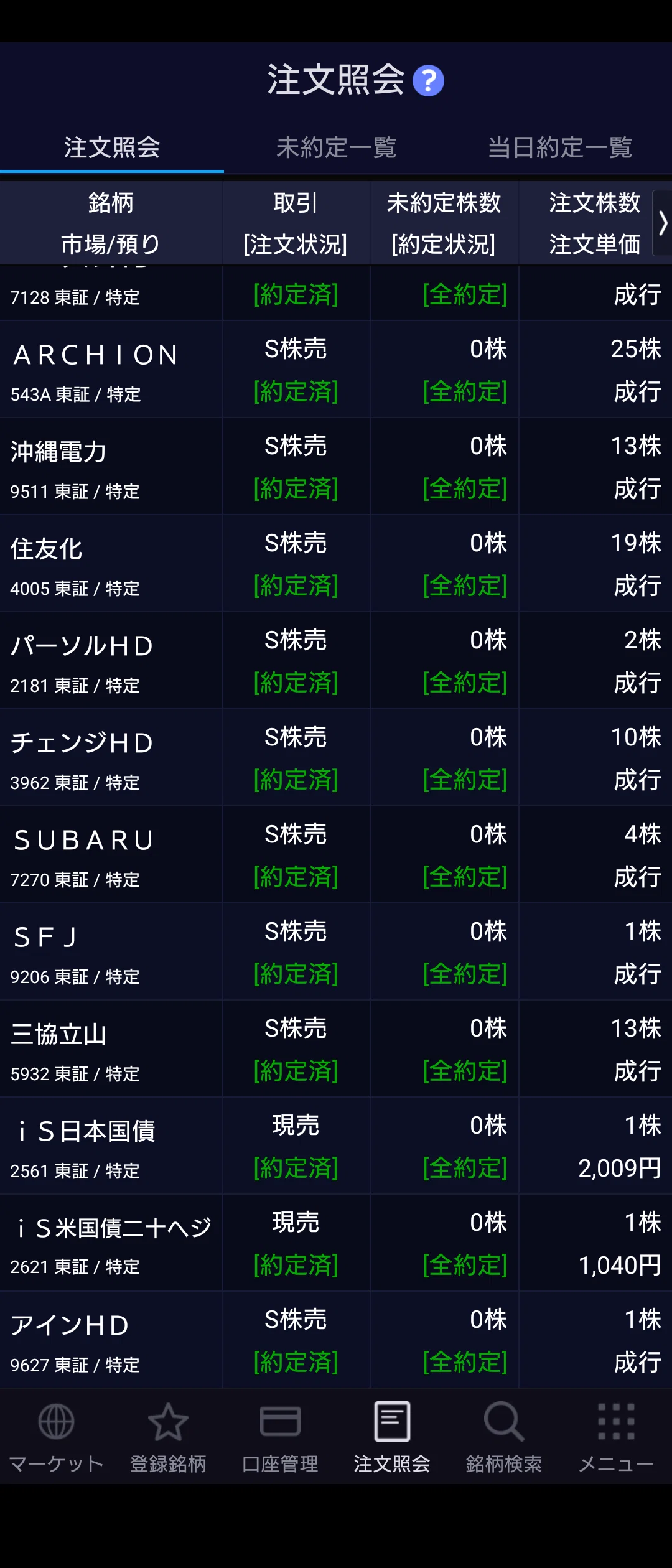Open the SFJ order row

[x=336, y=952]
